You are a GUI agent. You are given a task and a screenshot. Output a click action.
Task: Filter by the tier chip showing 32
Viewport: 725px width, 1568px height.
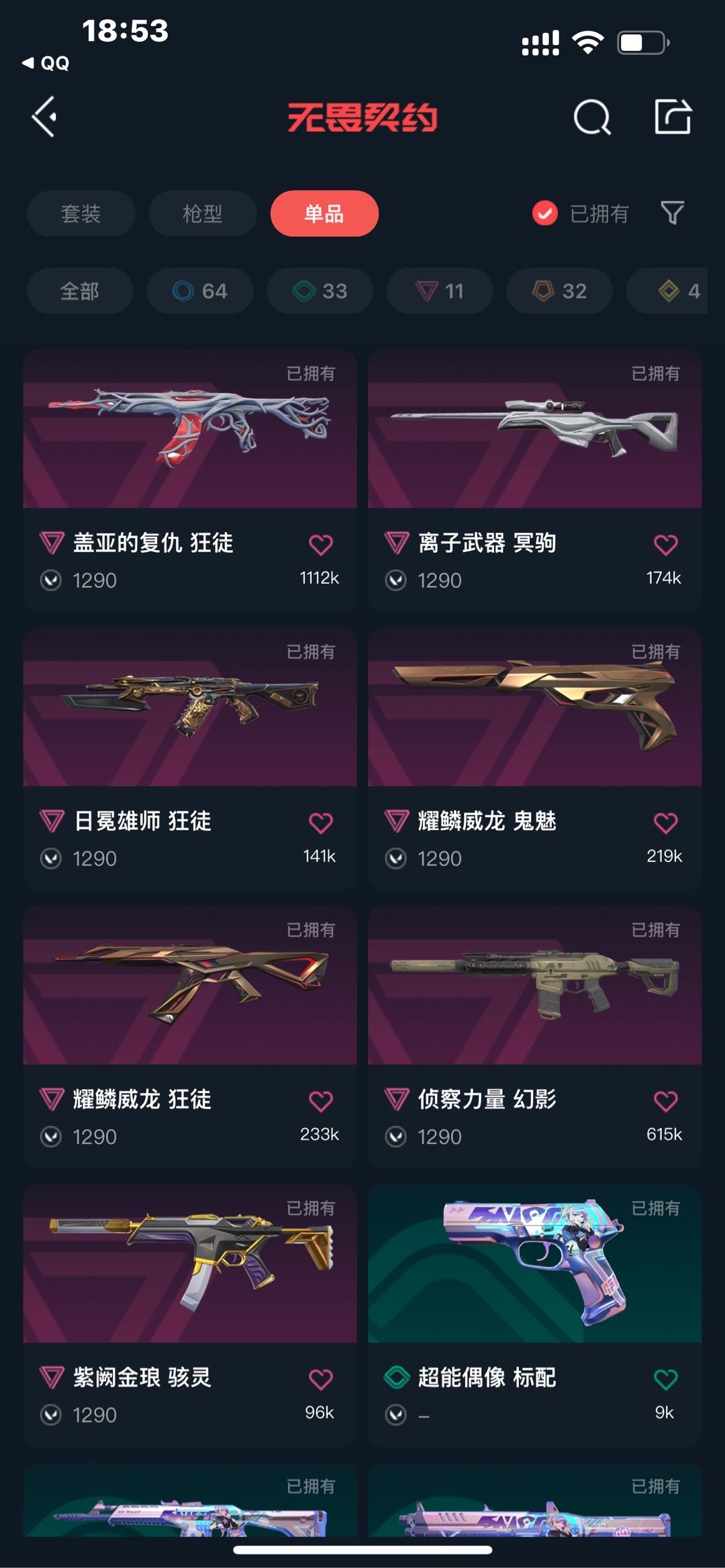click(x=559, y=291)
